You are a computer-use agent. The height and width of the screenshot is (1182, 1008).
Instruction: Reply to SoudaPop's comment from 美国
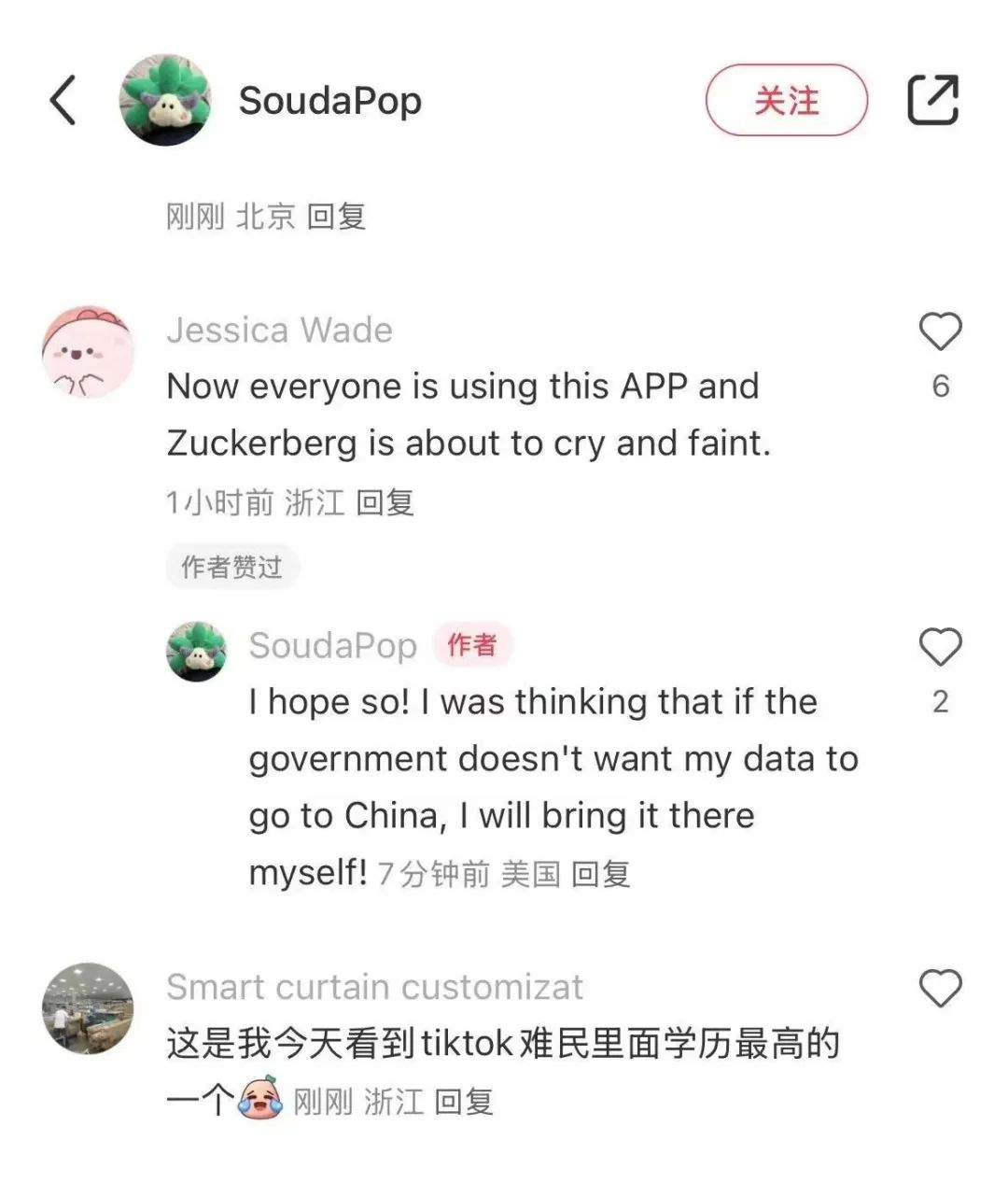(601, 874)
